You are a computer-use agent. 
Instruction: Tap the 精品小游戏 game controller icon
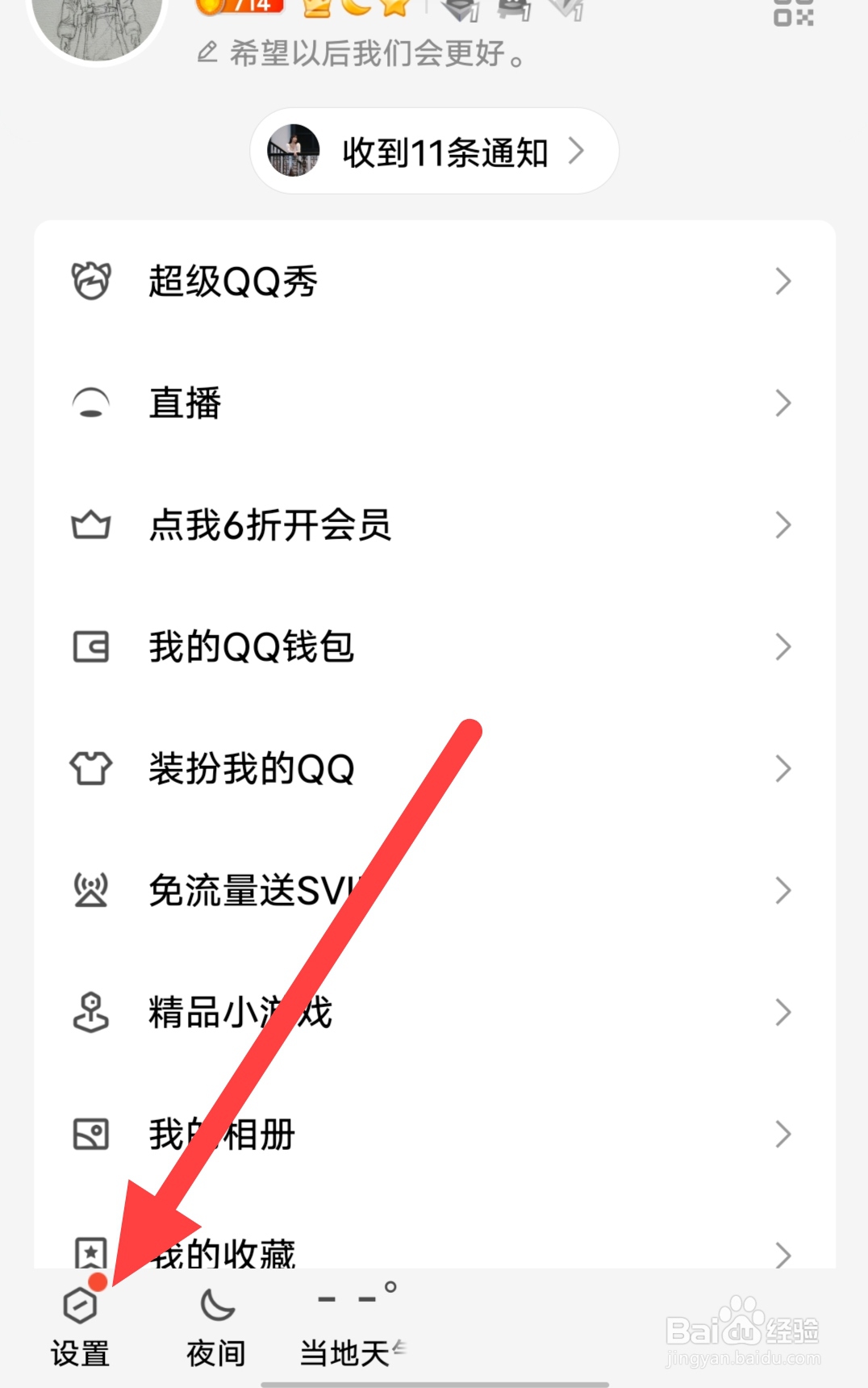(90, 1012)
